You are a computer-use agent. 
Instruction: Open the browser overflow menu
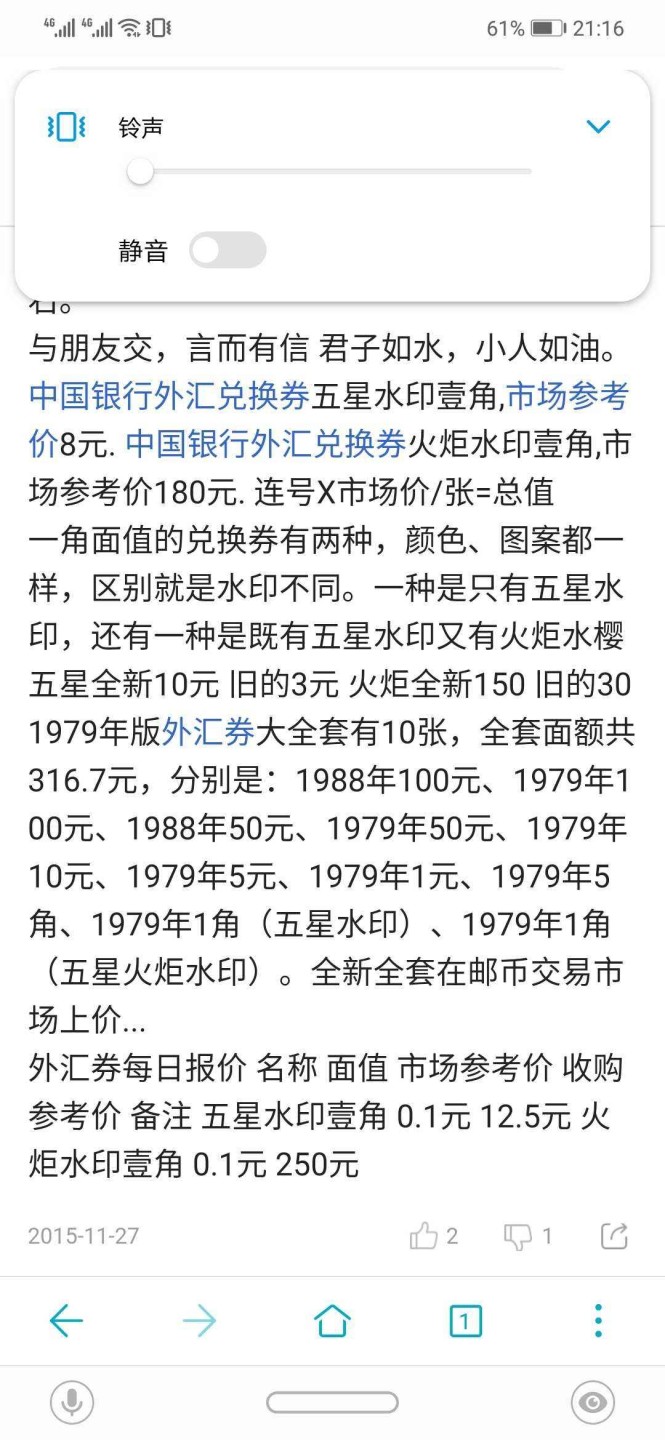pyautogui.click(x=598, y=1321)
